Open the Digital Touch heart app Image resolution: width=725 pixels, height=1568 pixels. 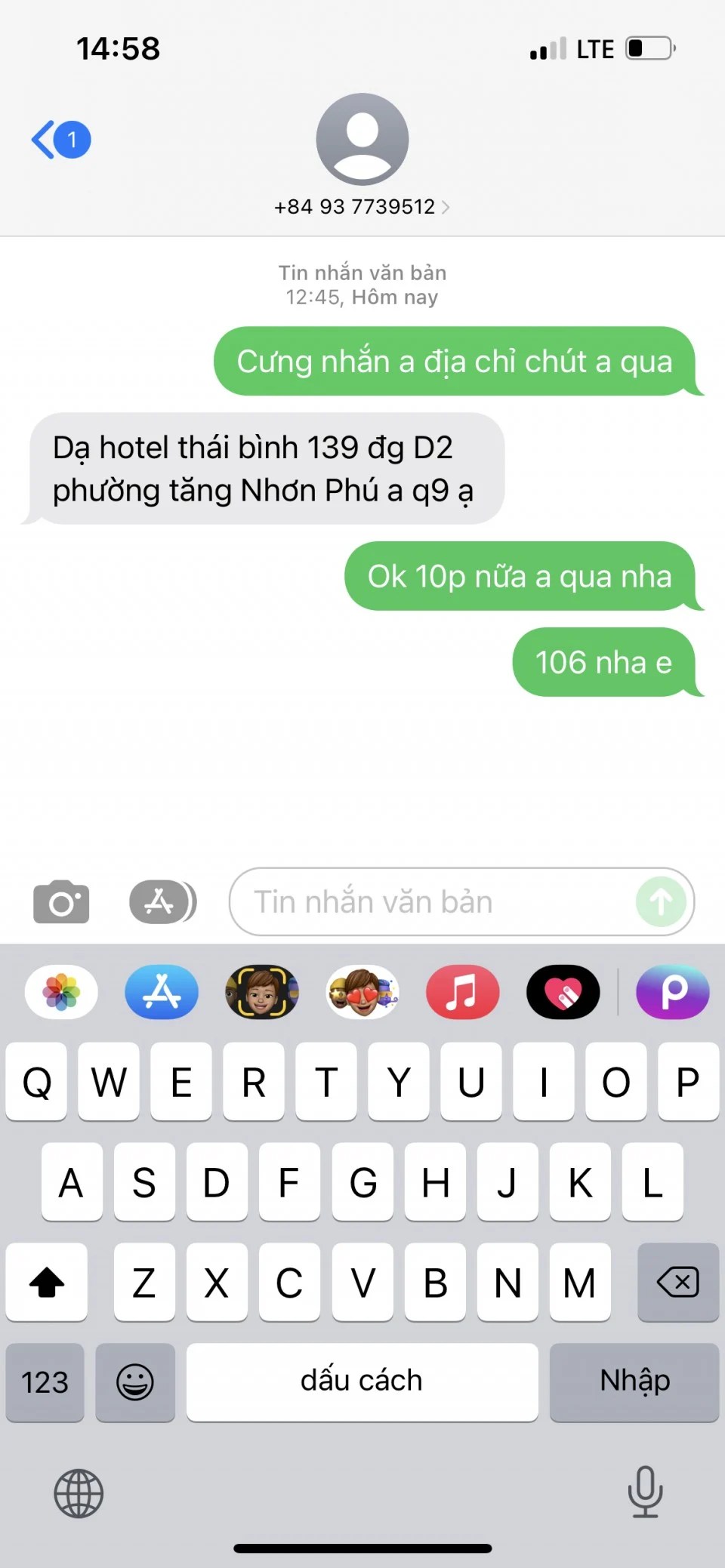[x=563, y=992]
